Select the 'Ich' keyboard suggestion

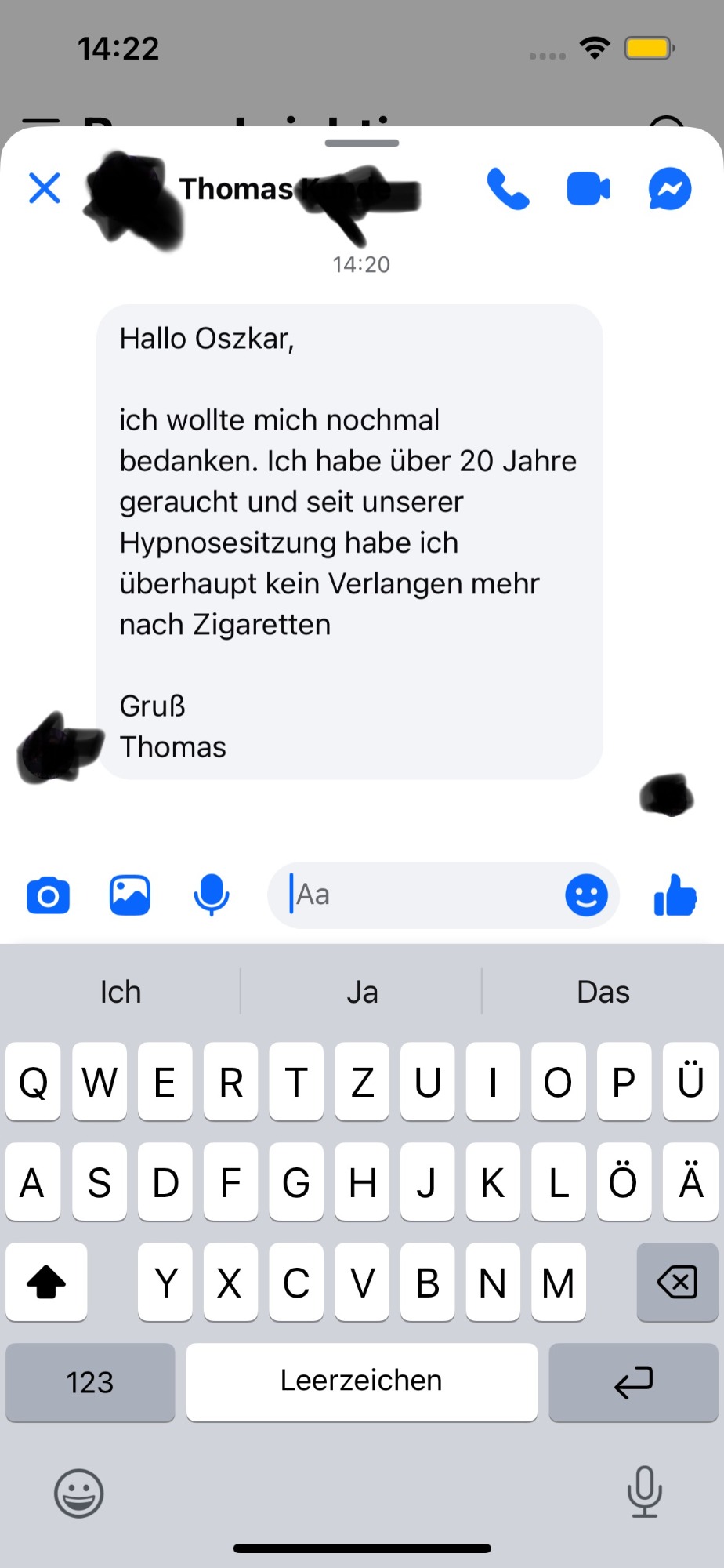coord(121,993)
